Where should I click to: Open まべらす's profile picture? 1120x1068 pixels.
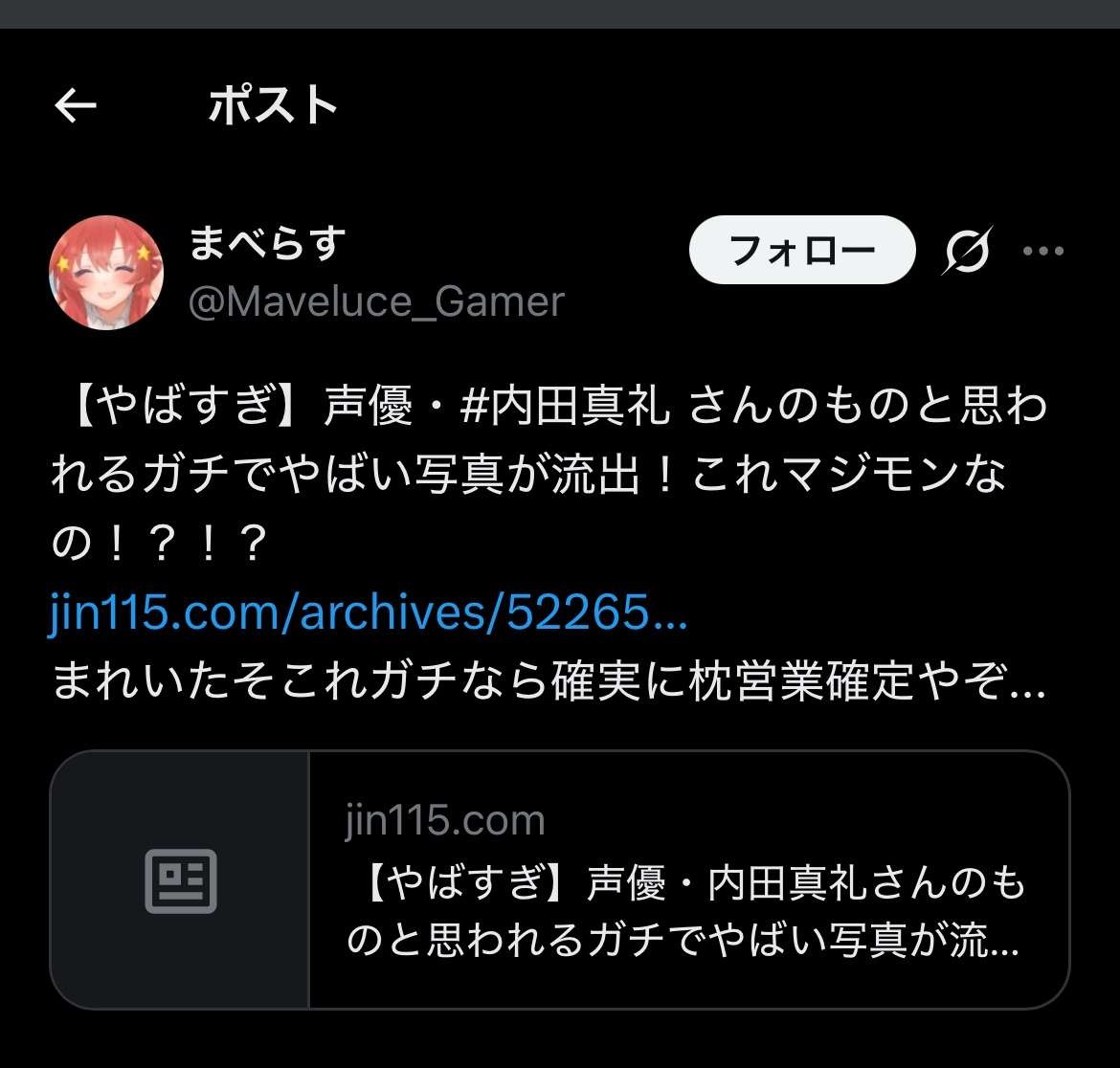click(106, 273)
